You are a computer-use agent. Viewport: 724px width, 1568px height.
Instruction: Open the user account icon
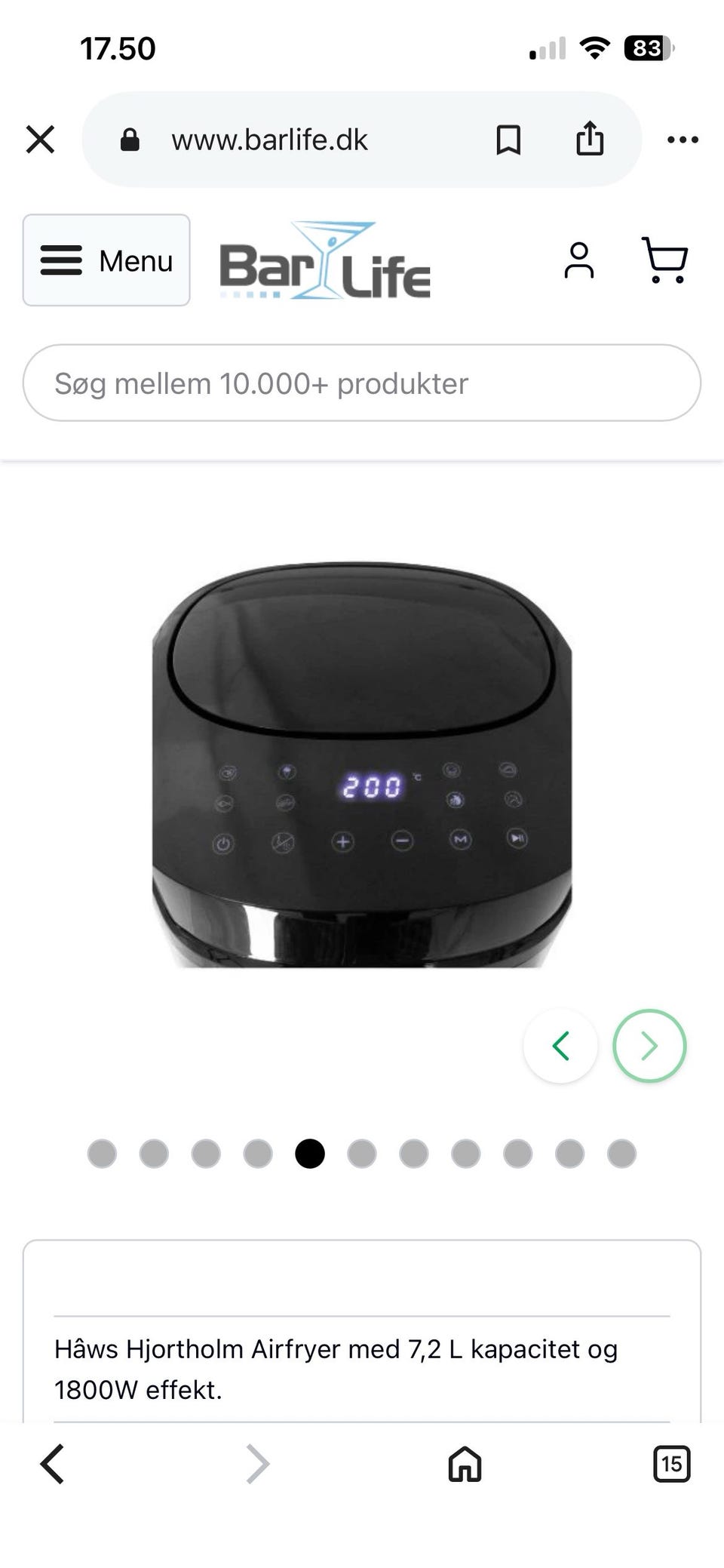coord(578,260)
